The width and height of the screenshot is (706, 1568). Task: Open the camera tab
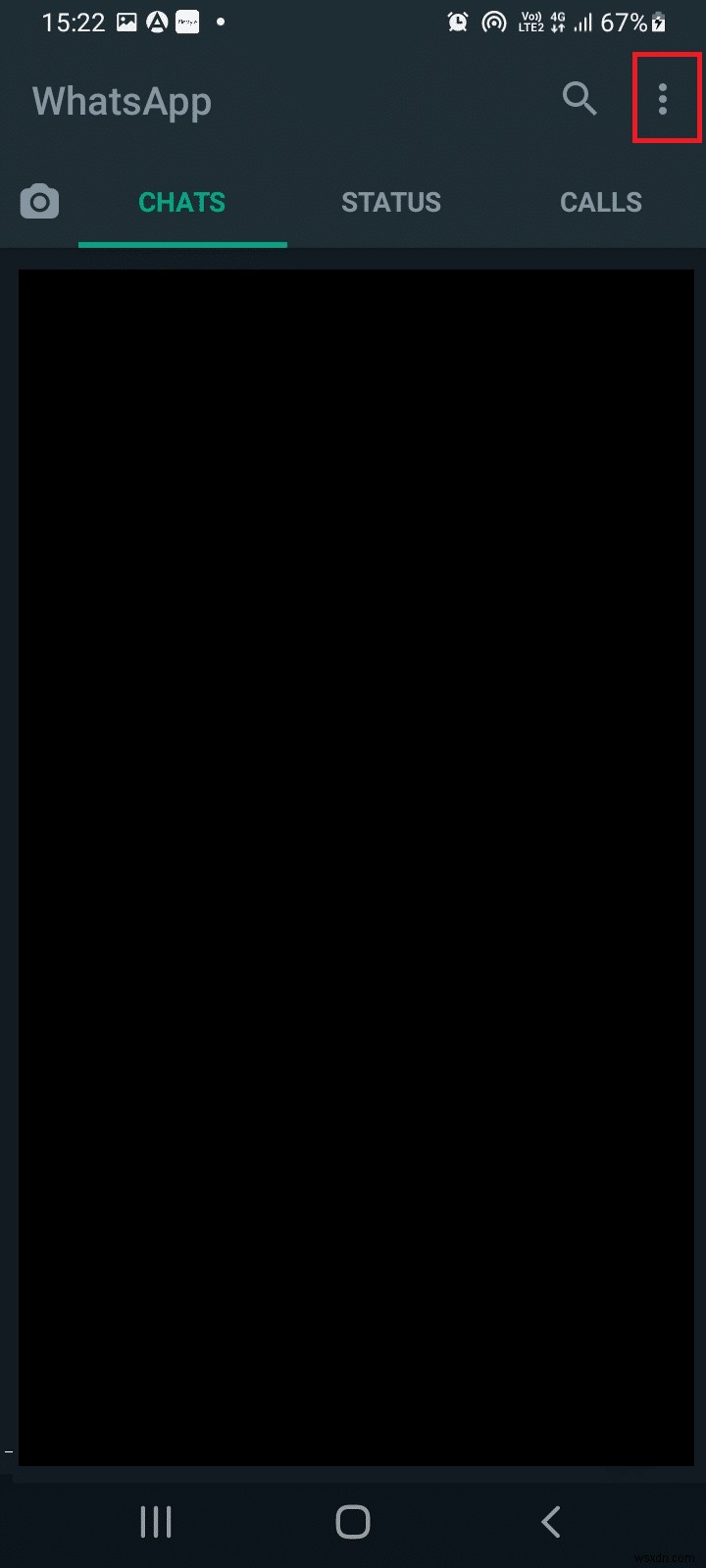[39, 202]
